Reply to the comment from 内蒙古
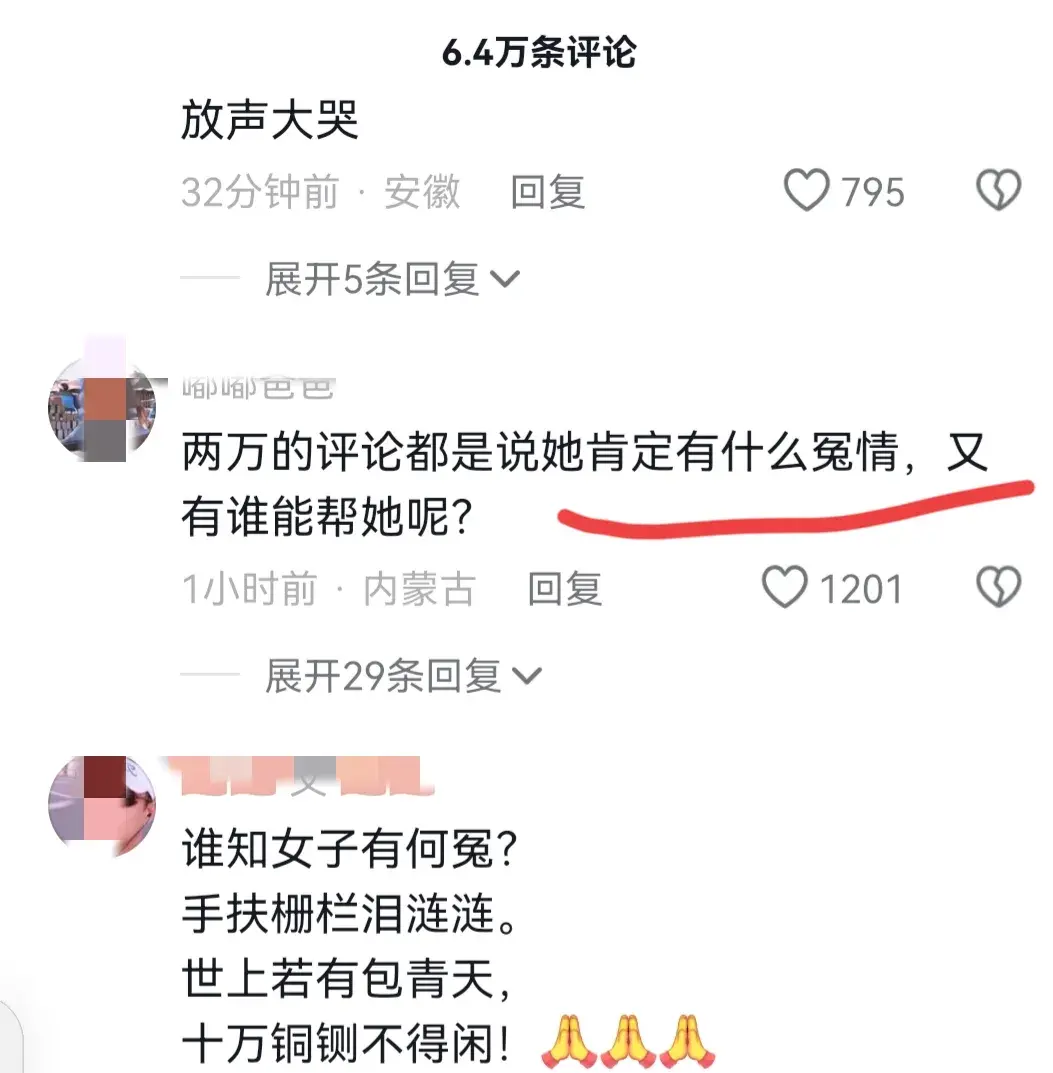The height and width of the screenshot is (1073, 1053). pyautogui.click(x=564, y=589)
